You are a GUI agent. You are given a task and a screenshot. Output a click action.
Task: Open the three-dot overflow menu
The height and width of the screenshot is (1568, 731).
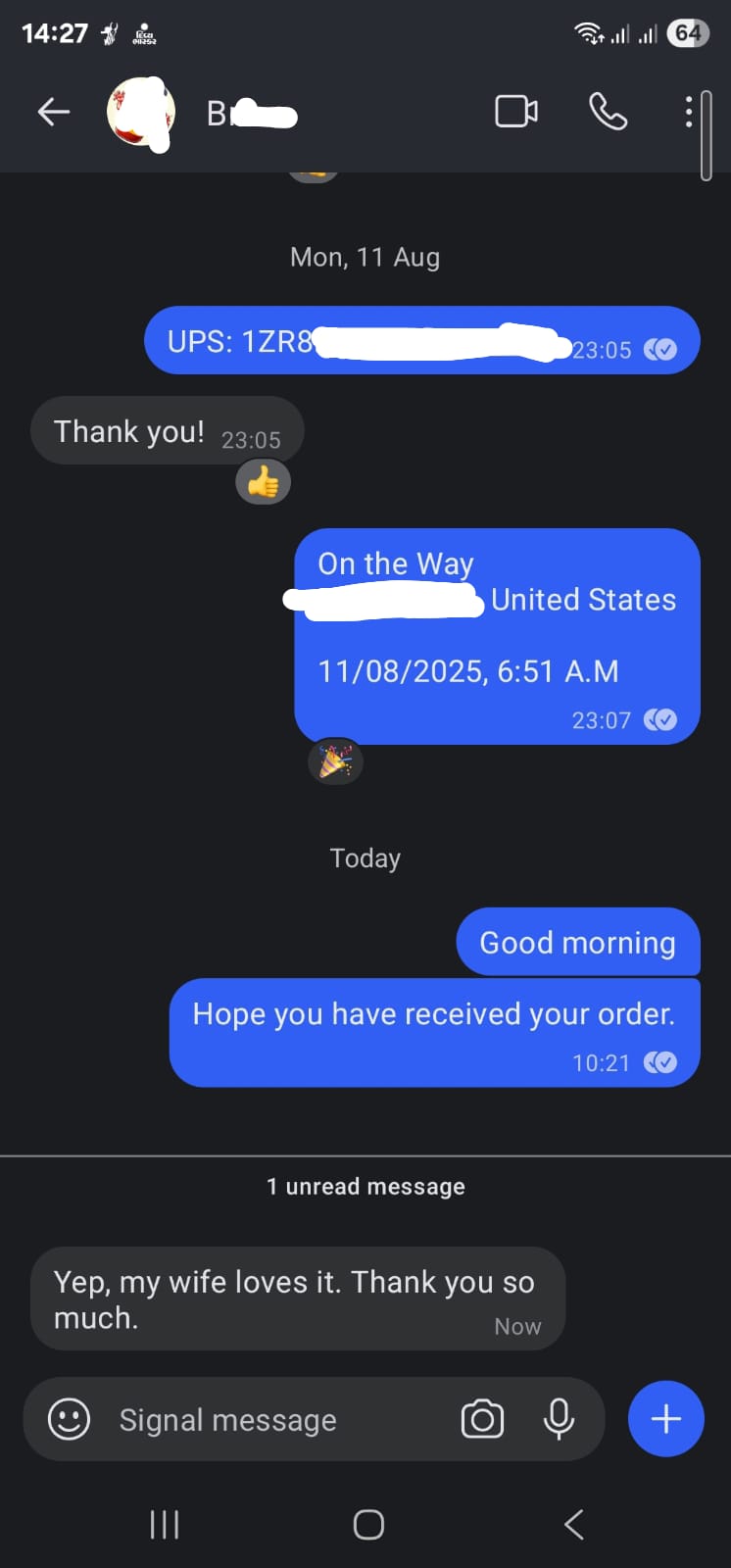point(689,112)
